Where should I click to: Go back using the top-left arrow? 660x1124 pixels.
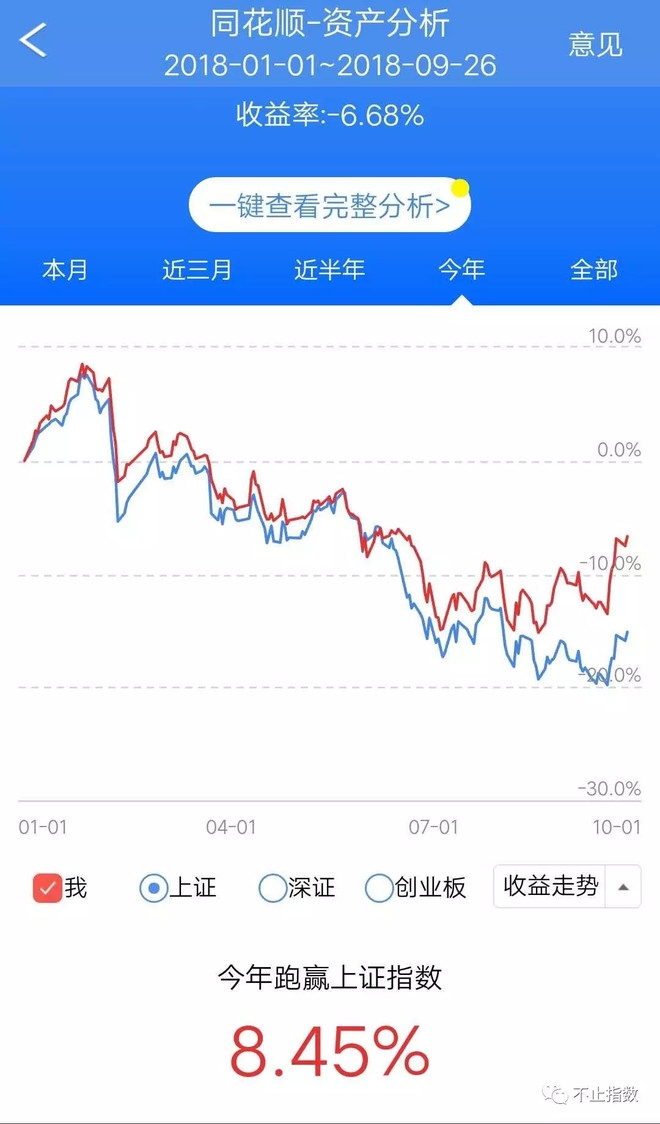33,40
